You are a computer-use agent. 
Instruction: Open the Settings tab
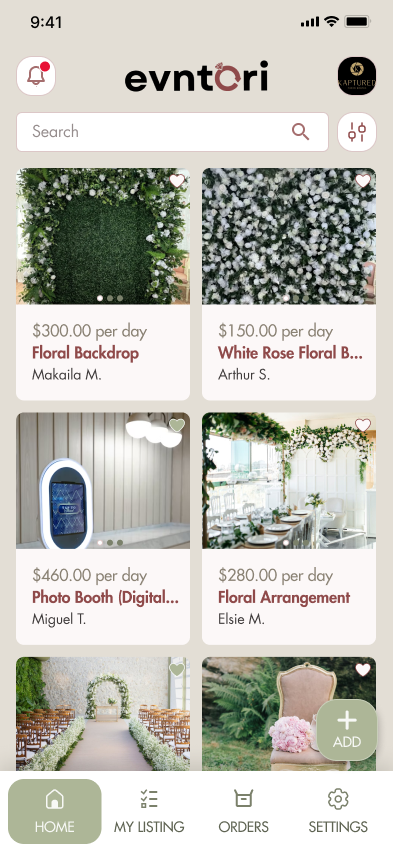338,811
